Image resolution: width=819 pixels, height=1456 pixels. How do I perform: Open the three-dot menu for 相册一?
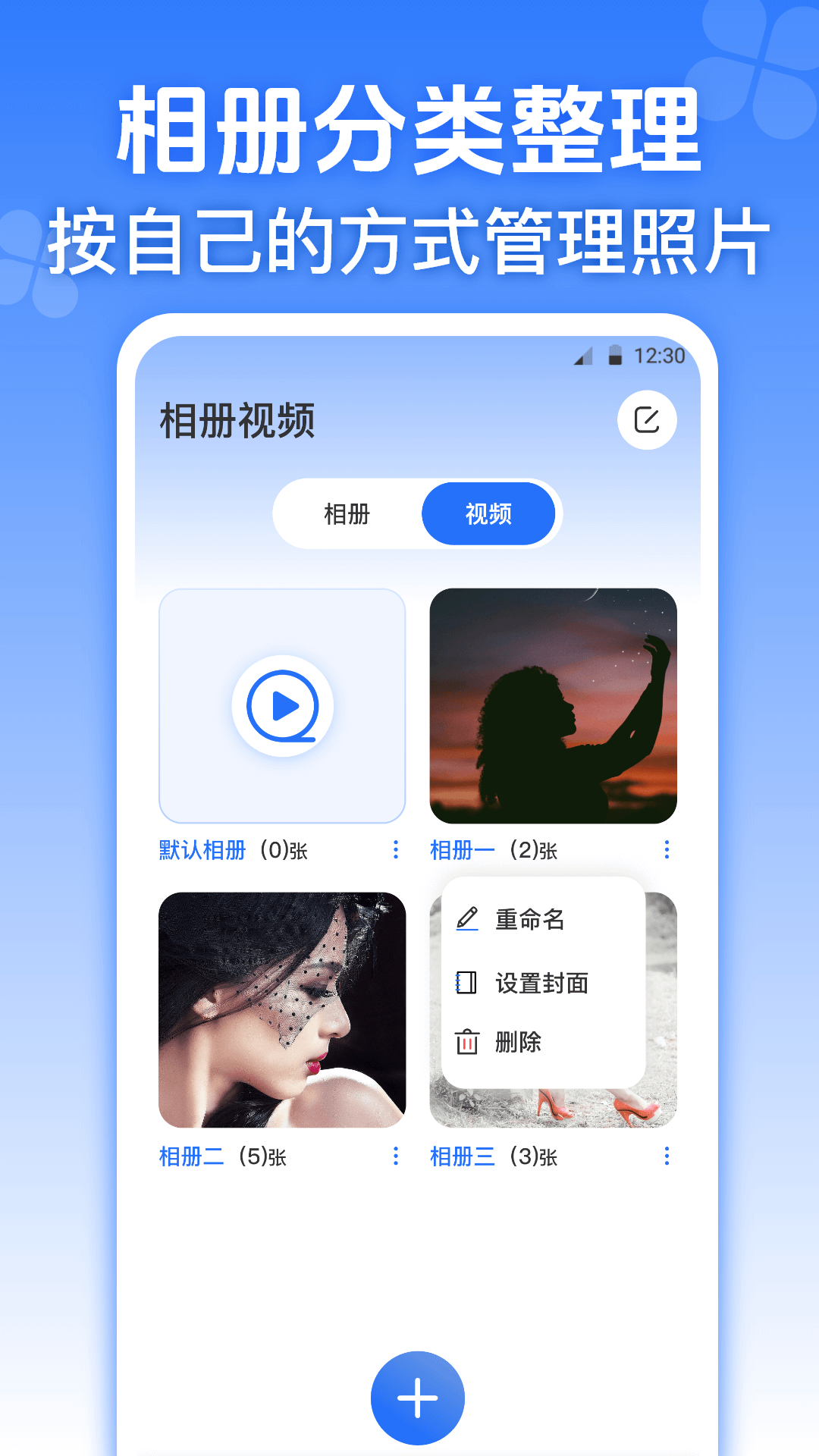[667, 850]
